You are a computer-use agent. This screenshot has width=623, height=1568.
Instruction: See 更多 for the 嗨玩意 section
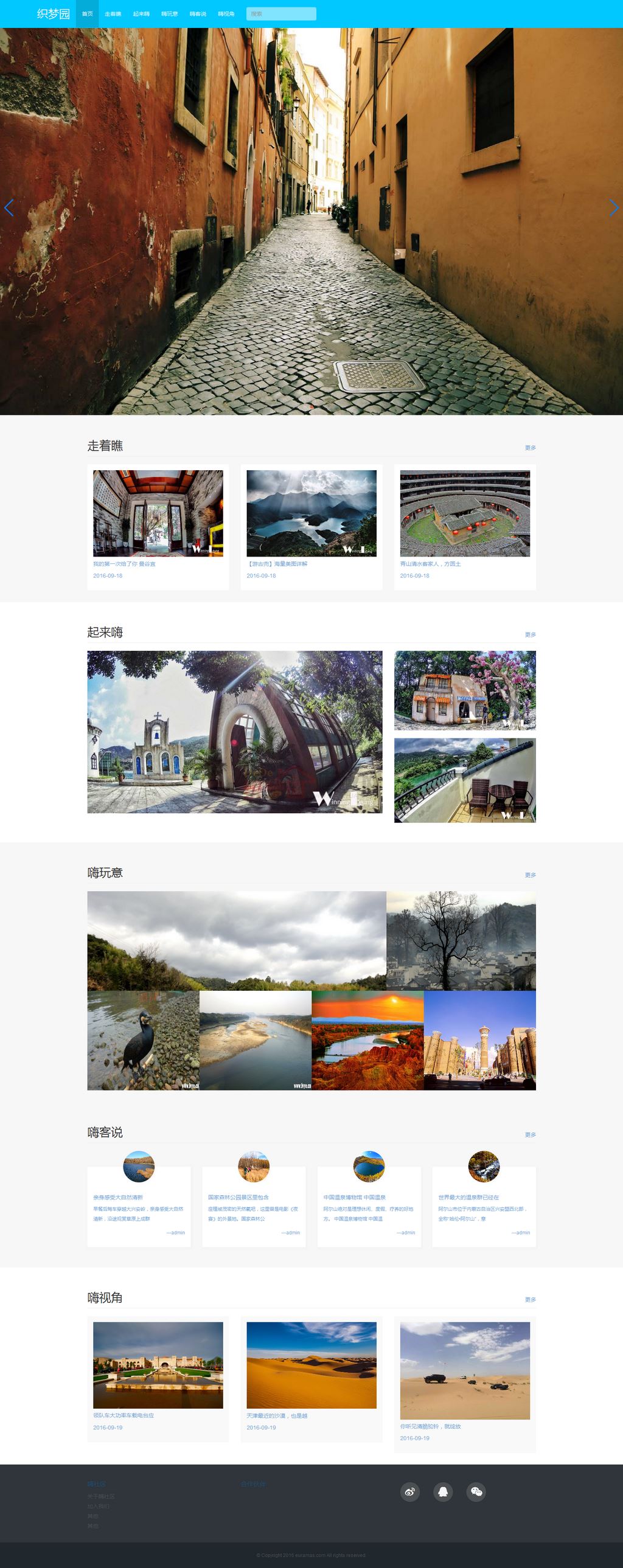pyautogui.click(x=530, y=875)
